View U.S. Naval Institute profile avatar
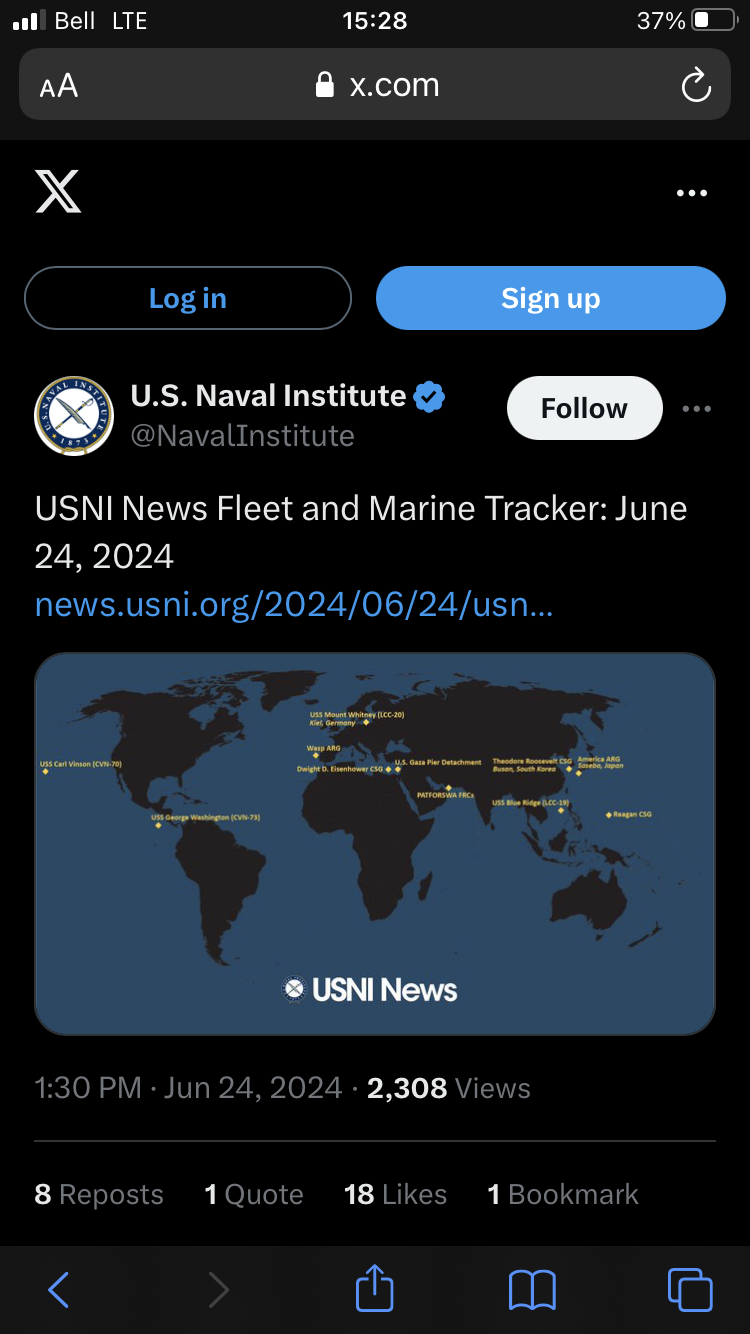Screen dimensions: 750x1334 click(74, 416)
